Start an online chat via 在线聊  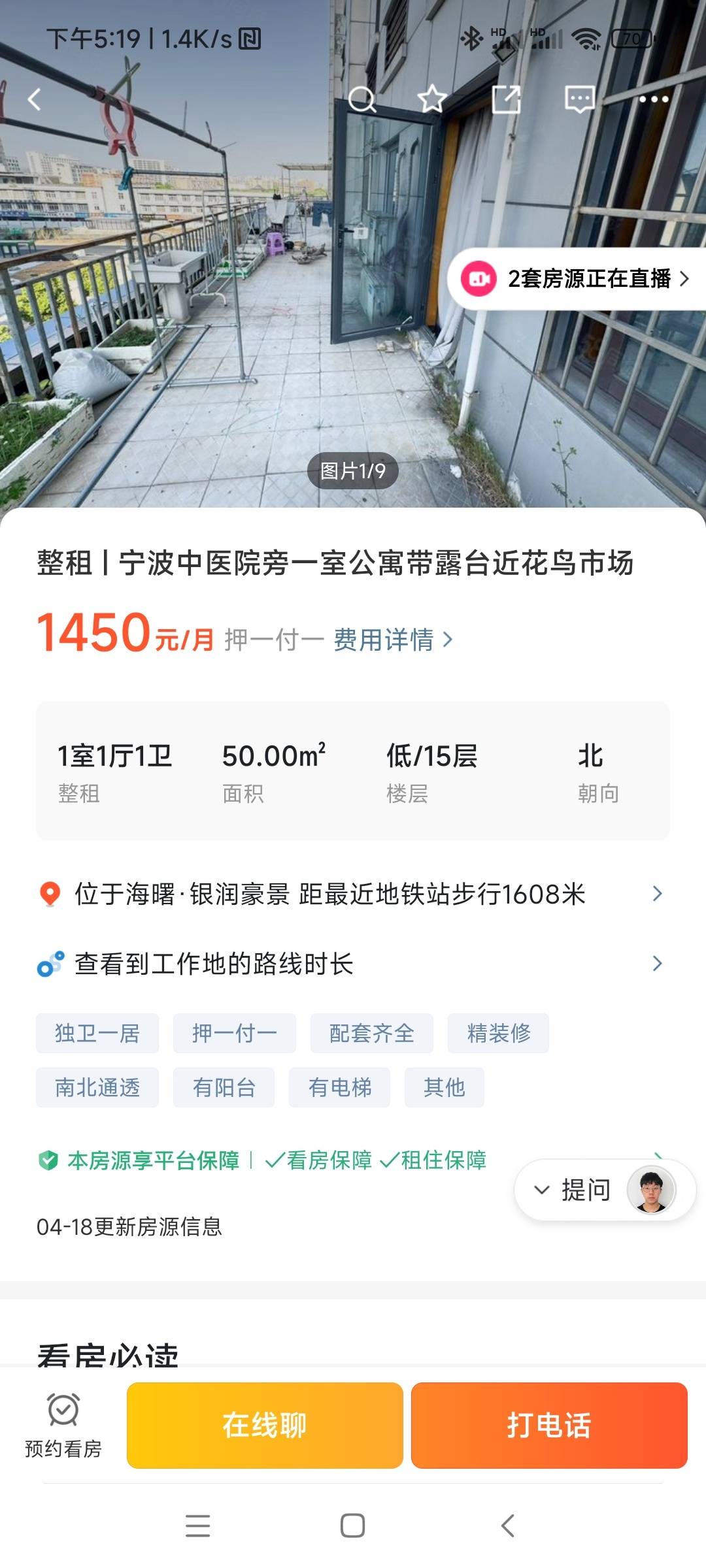click(265, 1425)
